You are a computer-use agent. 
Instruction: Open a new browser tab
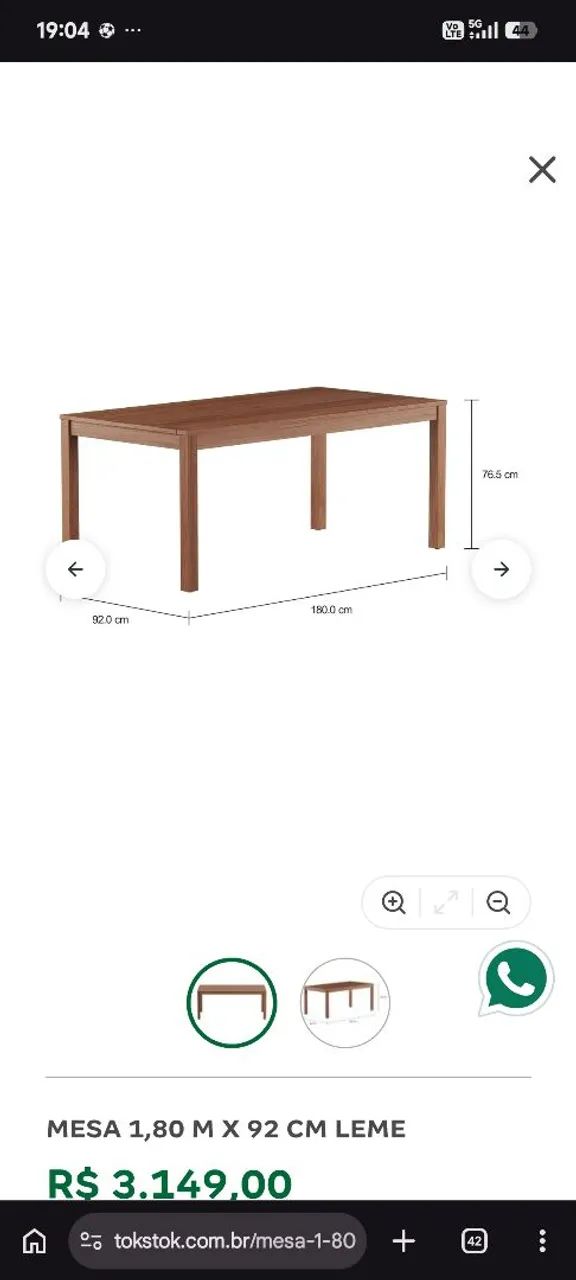pyautogui.click(x=403, y=1241)
